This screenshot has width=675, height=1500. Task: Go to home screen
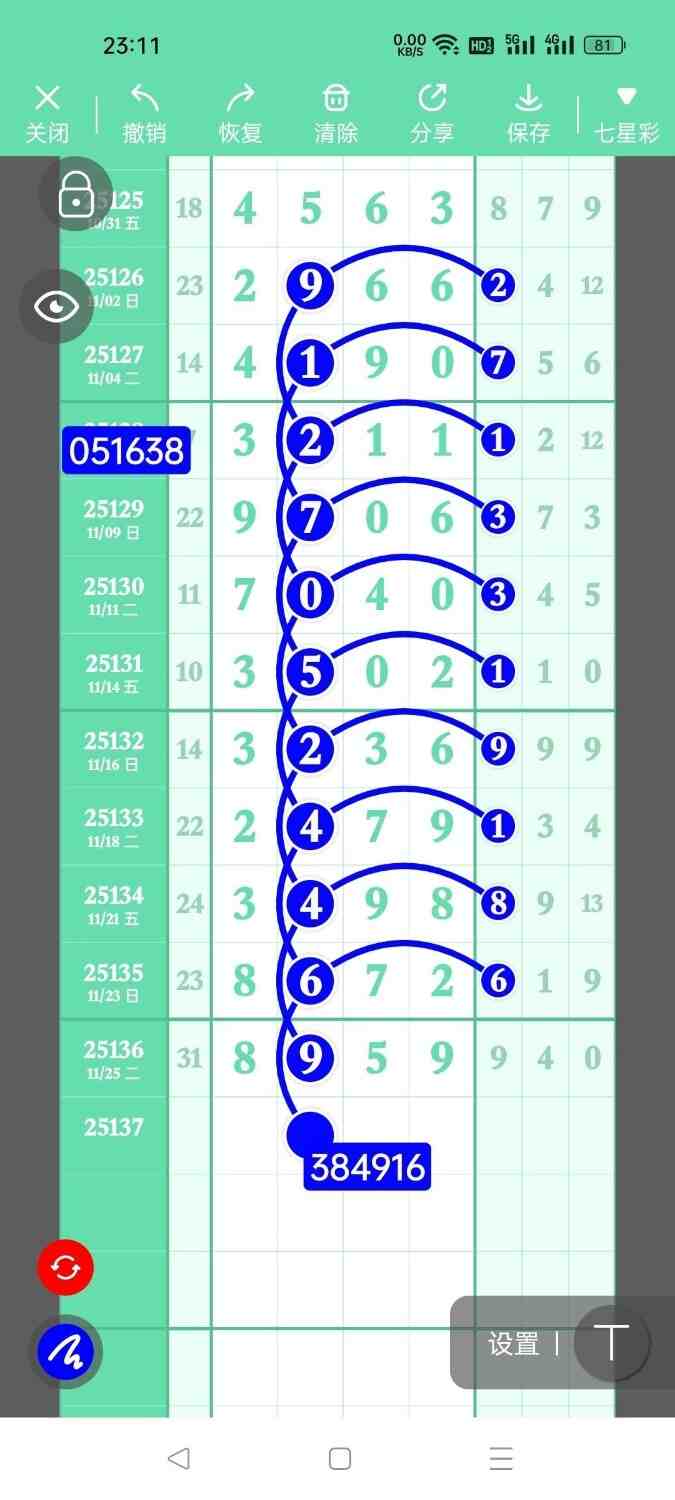(339, 1459)
